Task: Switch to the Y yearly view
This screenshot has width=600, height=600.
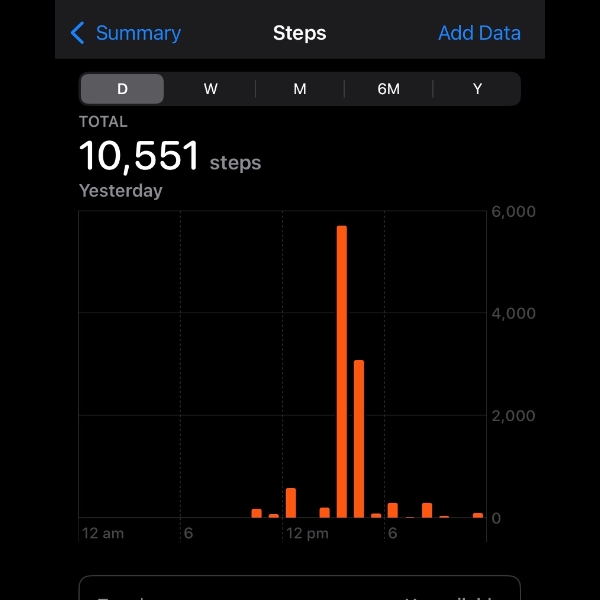Action: (x=477, y=89)
